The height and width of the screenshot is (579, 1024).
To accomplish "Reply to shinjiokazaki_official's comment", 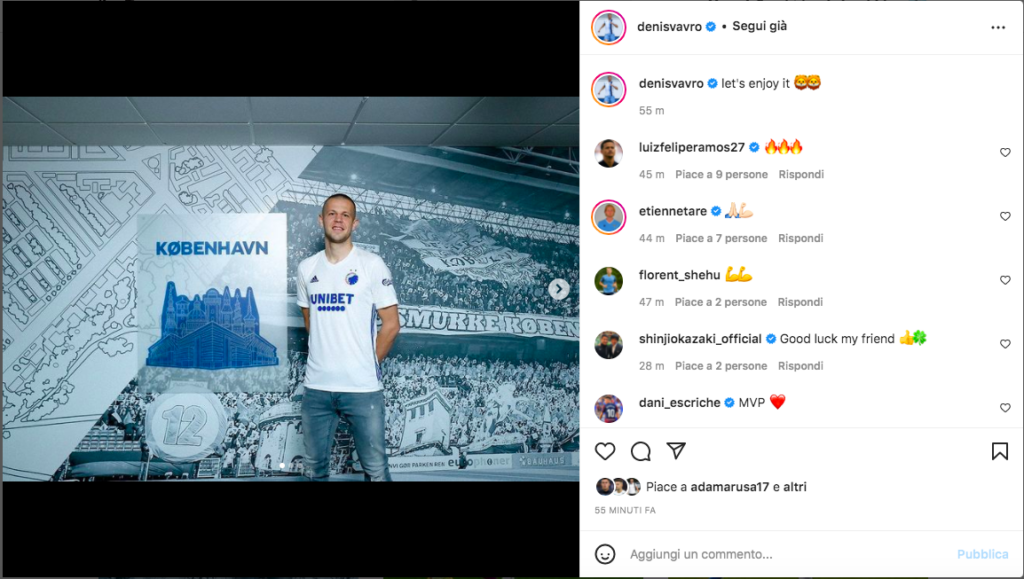I will (x=800, y=366).
